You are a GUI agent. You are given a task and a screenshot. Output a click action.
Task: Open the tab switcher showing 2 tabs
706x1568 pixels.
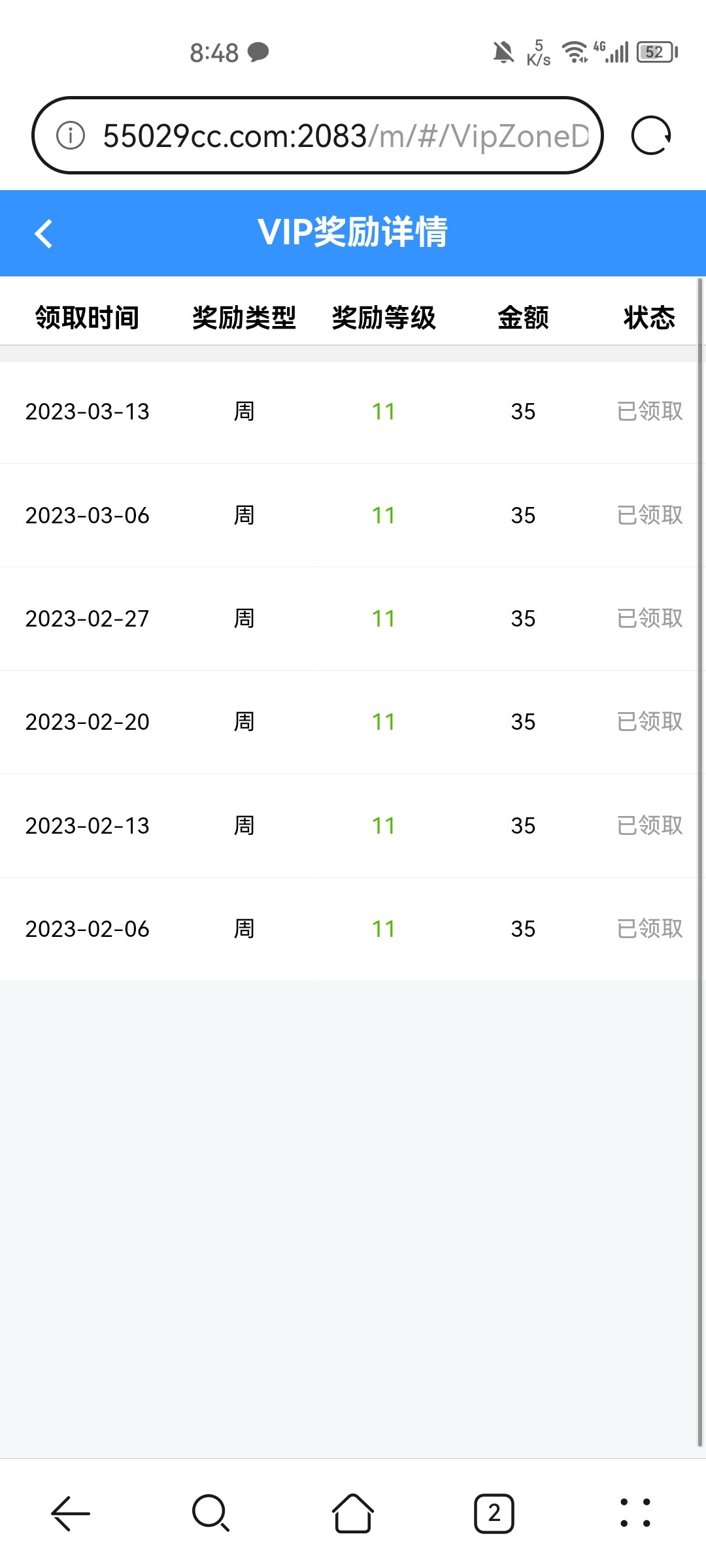(494, 1513)
